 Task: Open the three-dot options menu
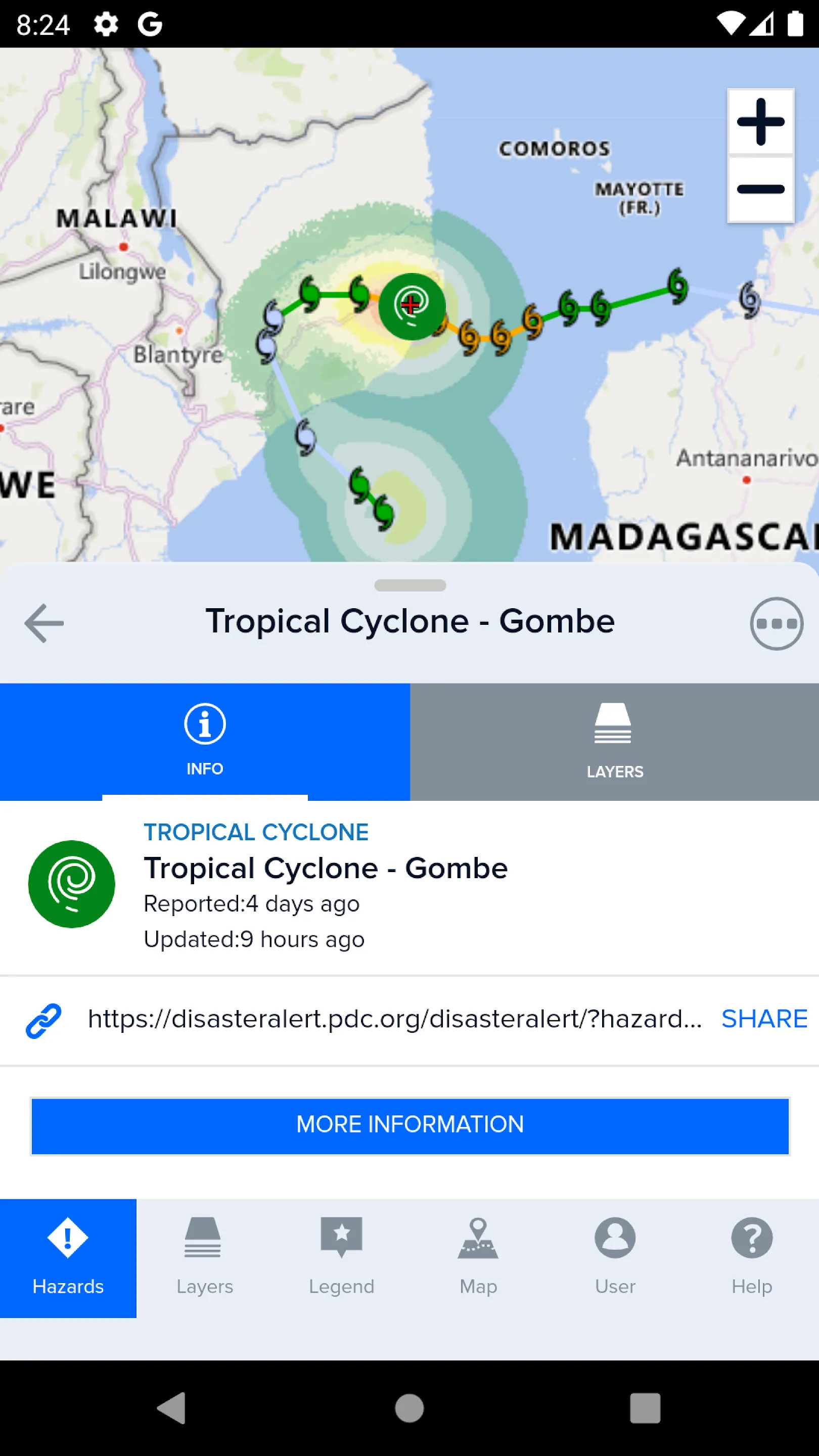click(x=776, y=623)
